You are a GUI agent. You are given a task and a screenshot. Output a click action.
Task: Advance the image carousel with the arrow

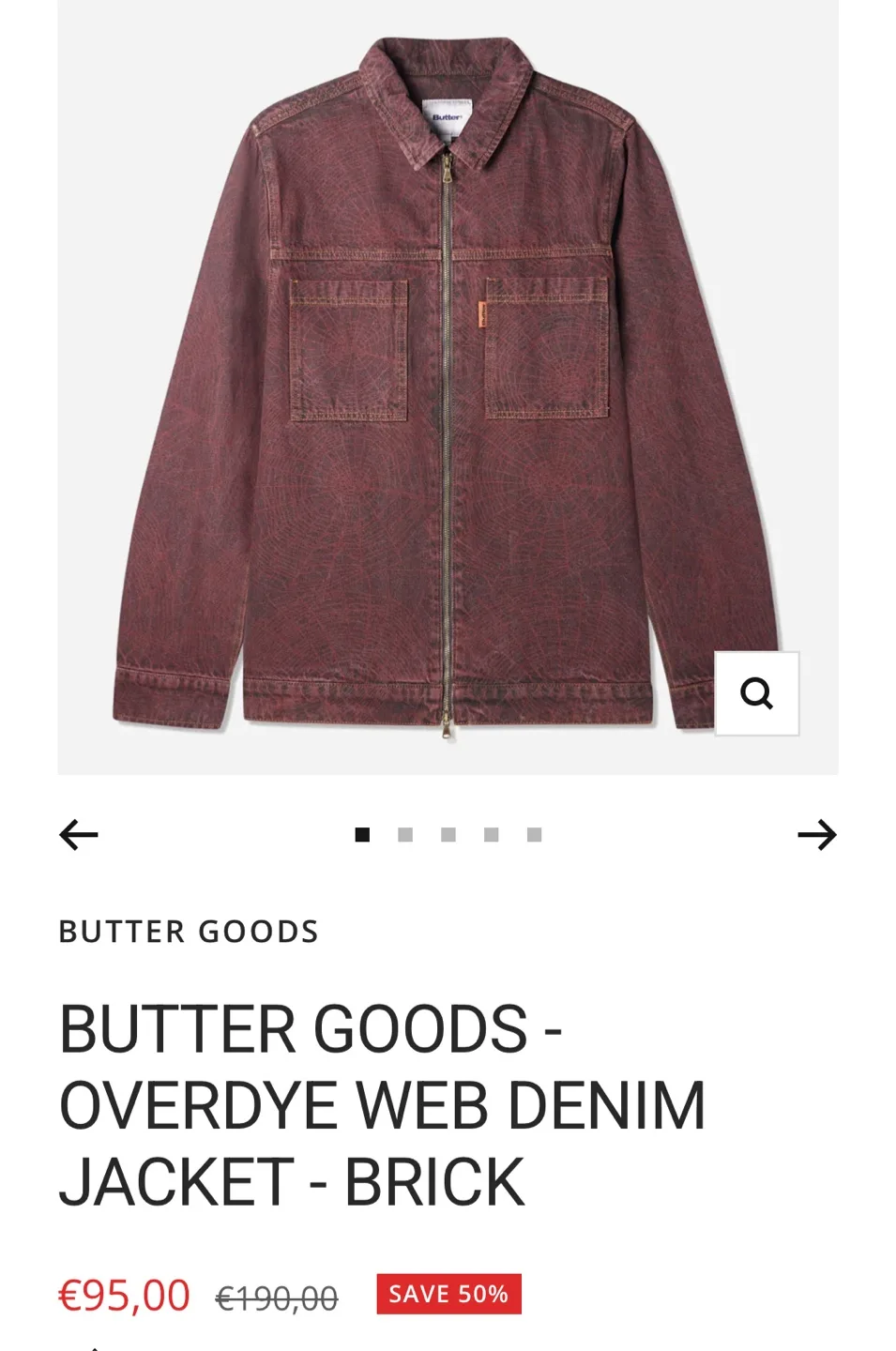tap(818, 833)
